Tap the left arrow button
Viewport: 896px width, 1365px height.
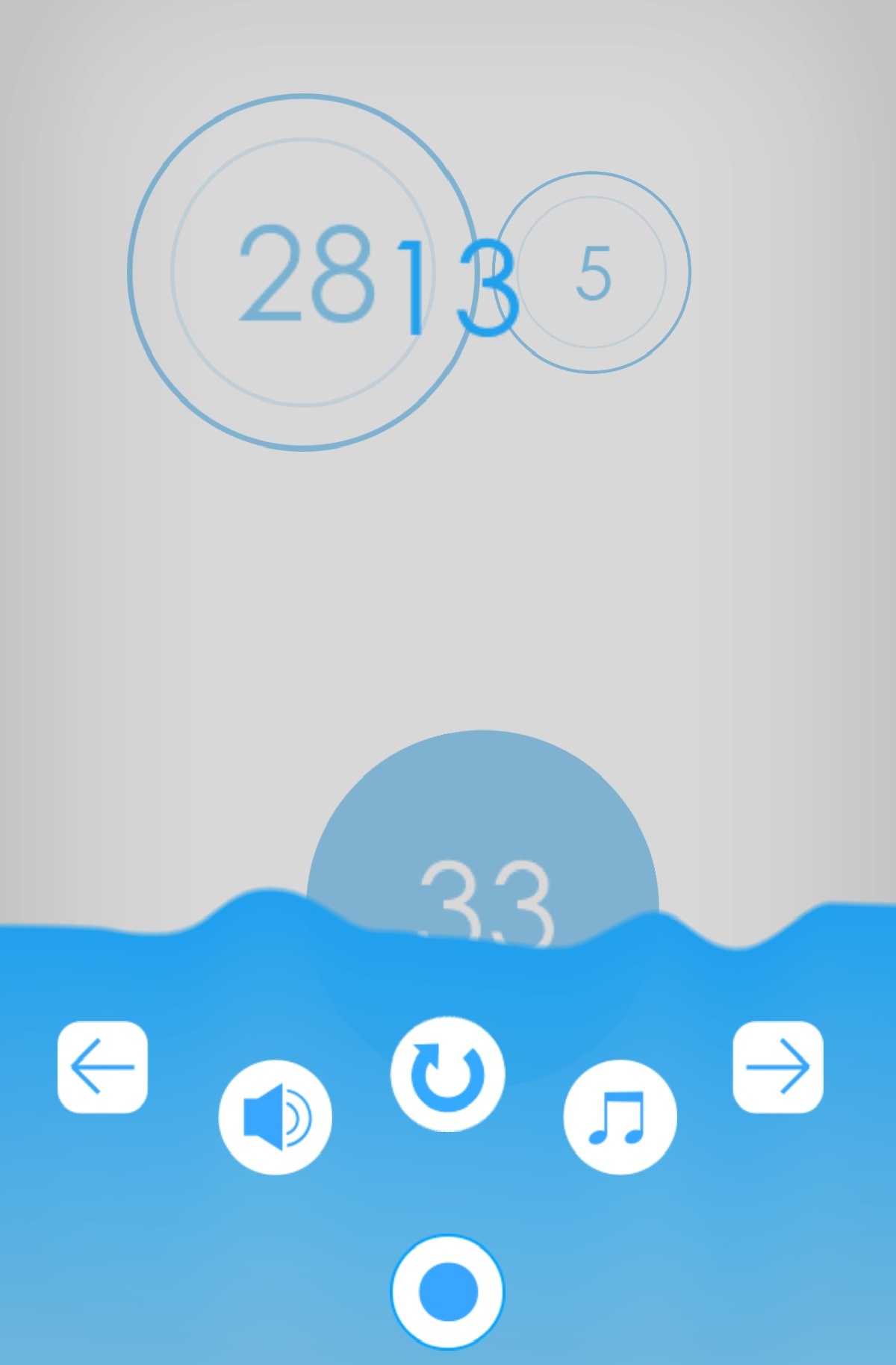(x=102, y=1067)
